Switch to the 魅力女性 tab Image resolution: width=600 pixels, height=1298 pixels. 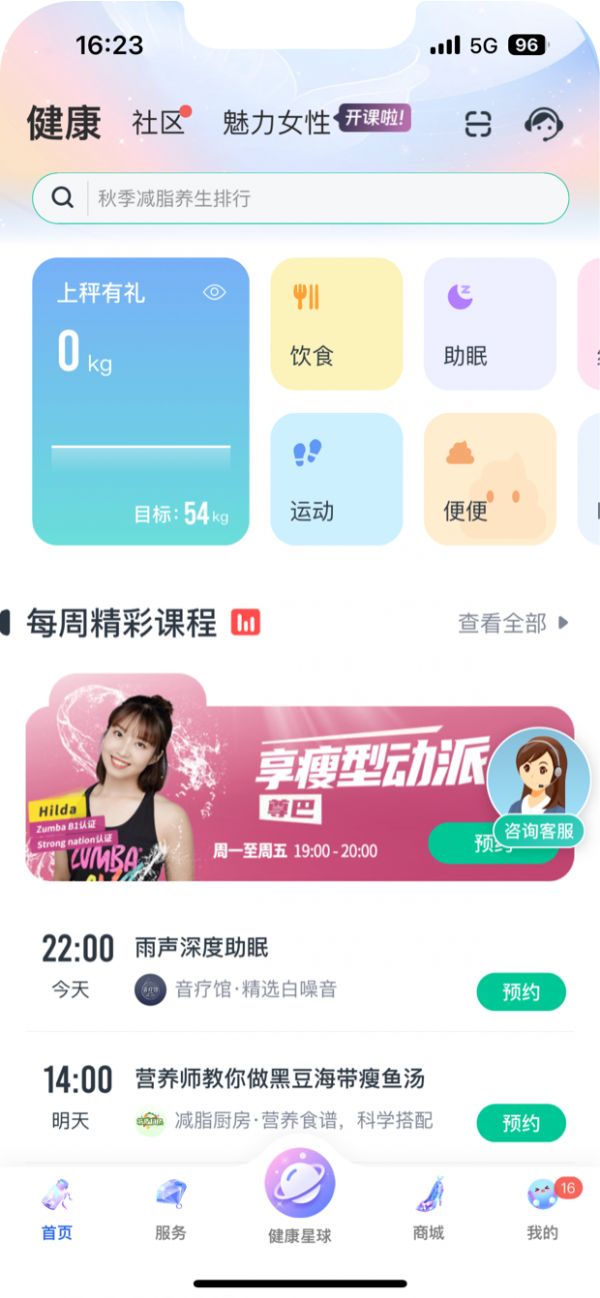point(276,123)
